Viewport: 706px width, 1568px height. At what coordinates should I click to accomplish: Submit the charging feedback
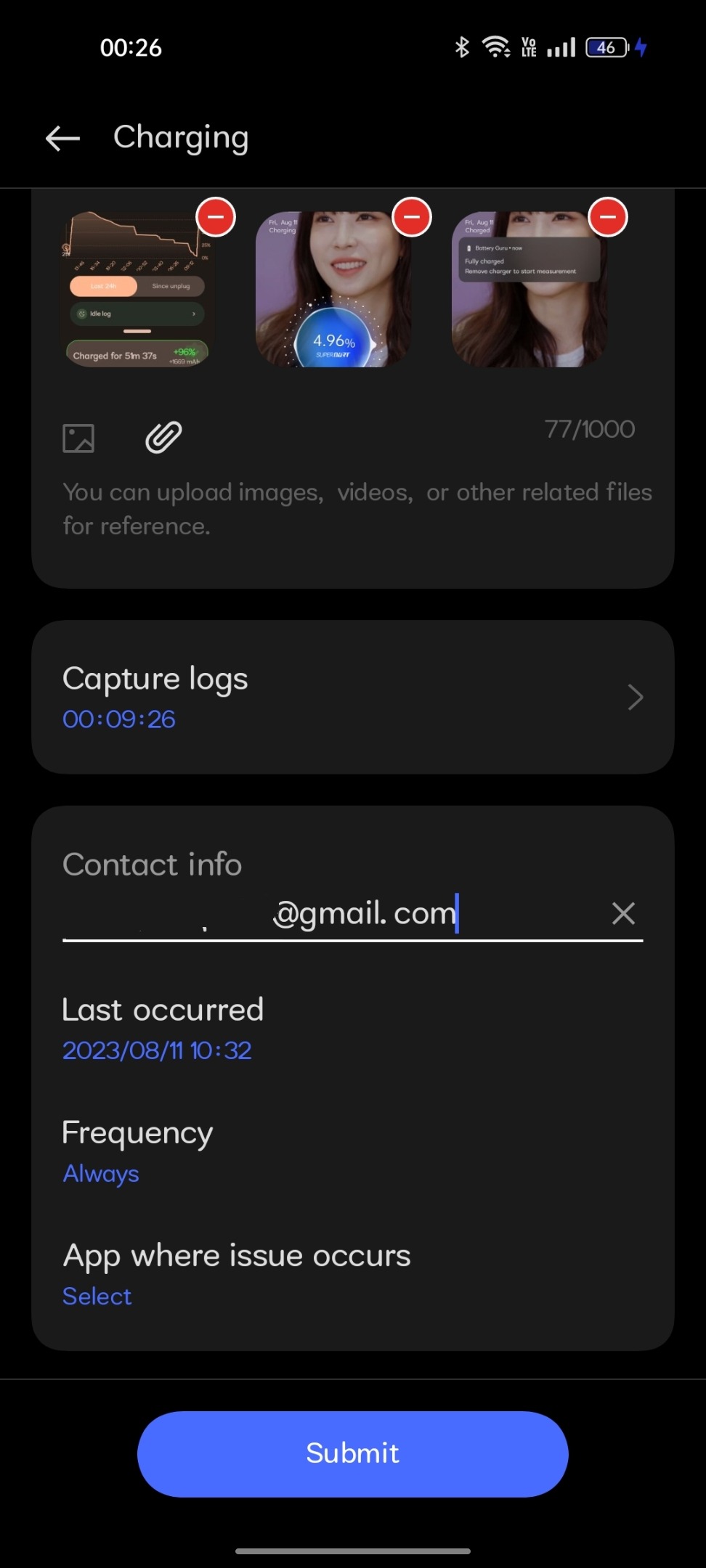(x=353, y=1453)
